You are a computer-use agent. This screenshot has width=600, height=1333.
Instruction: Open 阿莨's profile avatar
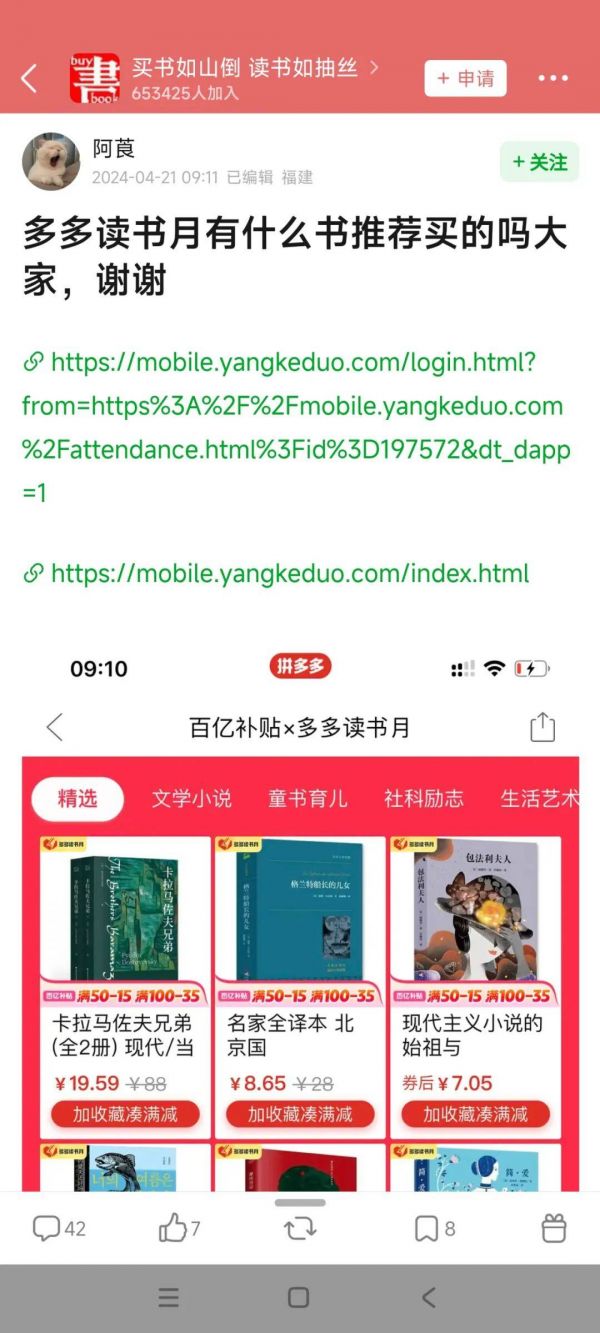(51, 161)
